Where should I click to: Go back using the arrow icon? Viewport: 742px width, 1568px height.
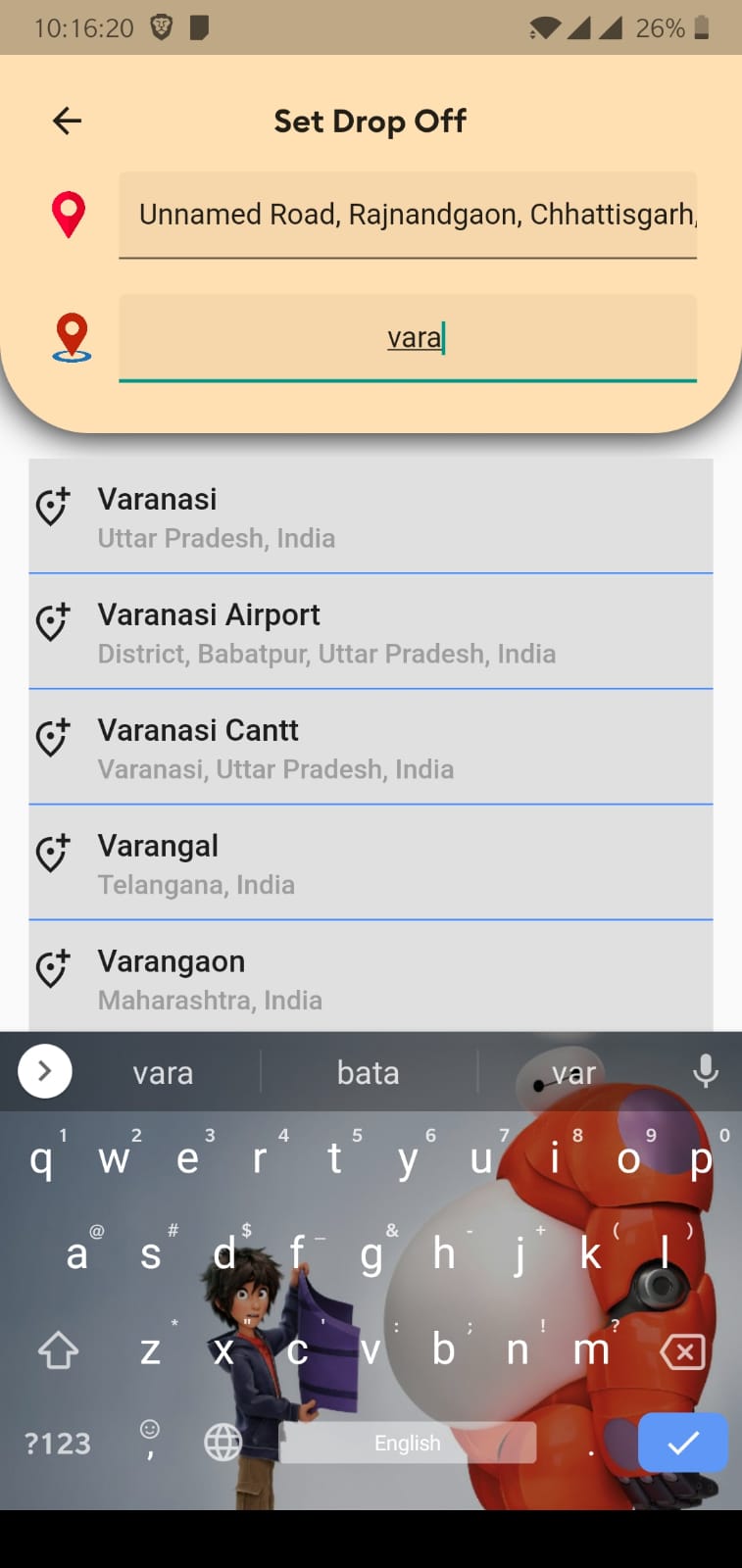pyautogui.click(x=66, y=120)
